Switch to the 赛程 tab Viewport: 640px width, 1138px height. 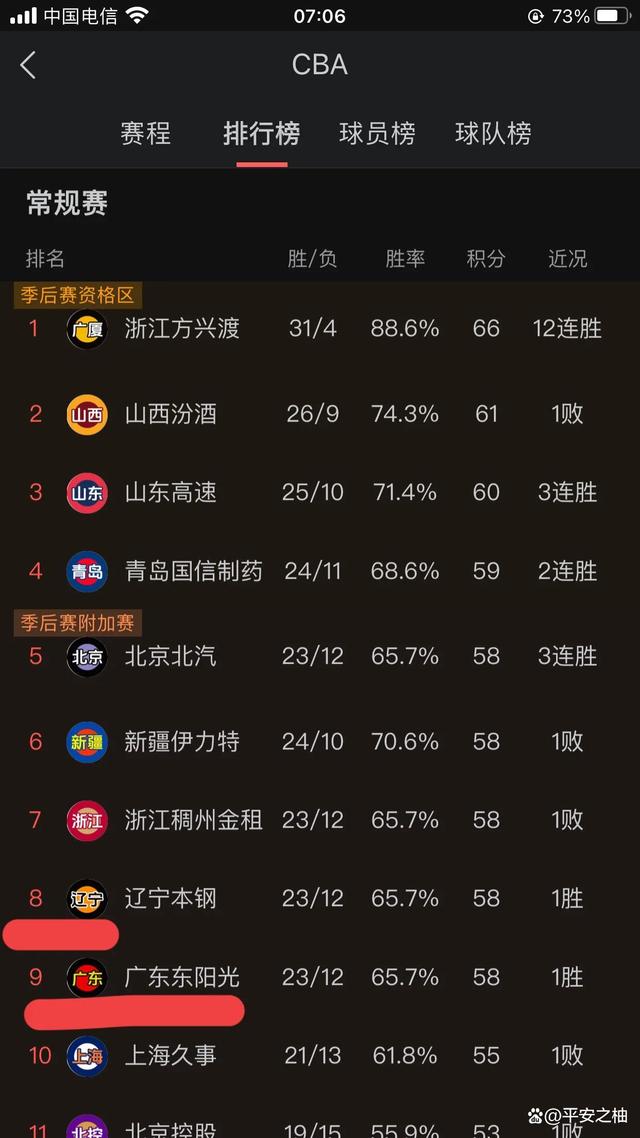click(146, 133)
